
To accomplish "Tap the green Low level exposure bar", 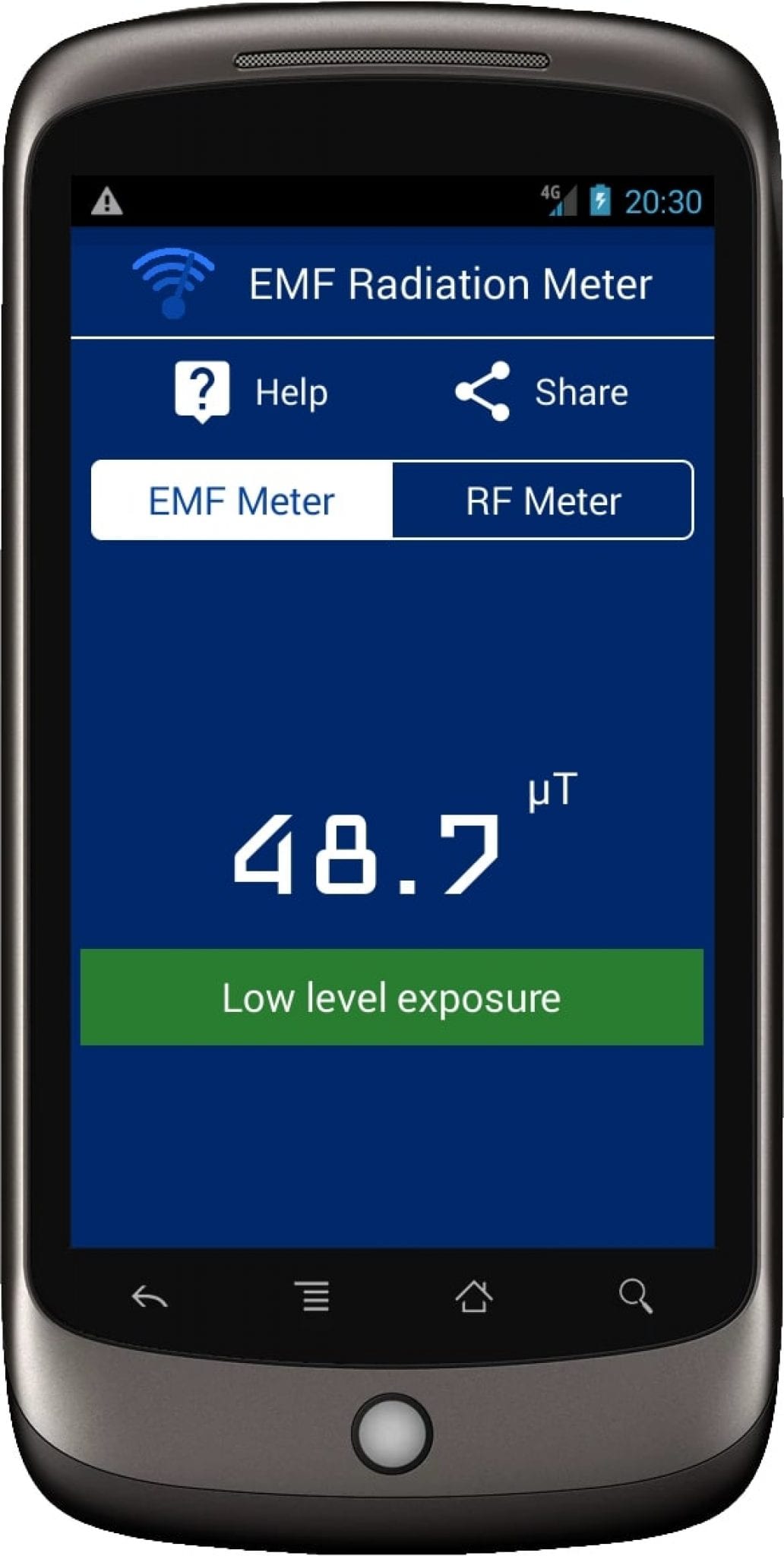I will pos(391,998).
